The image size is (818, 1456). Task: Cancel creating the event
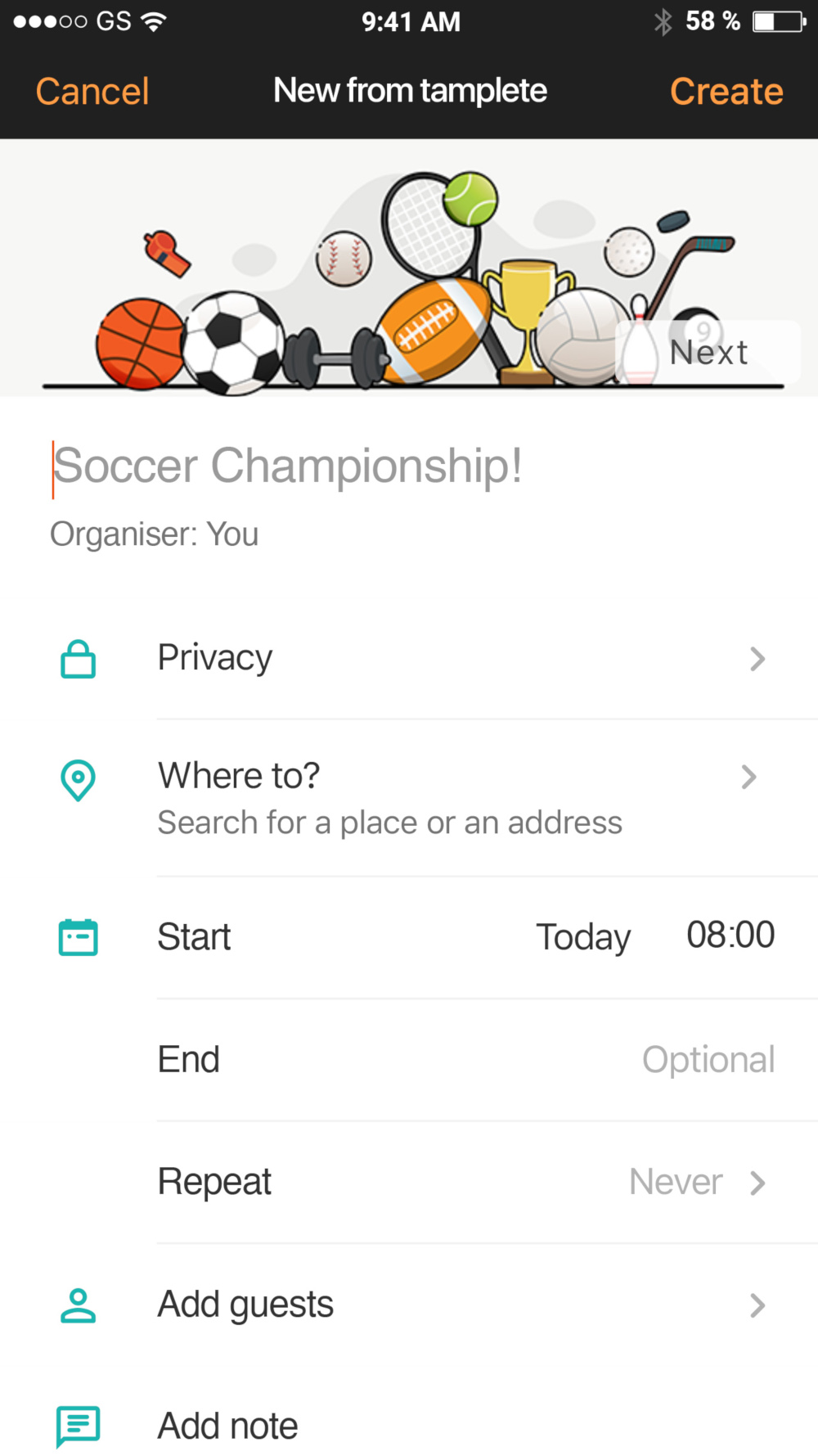(92, 91)
